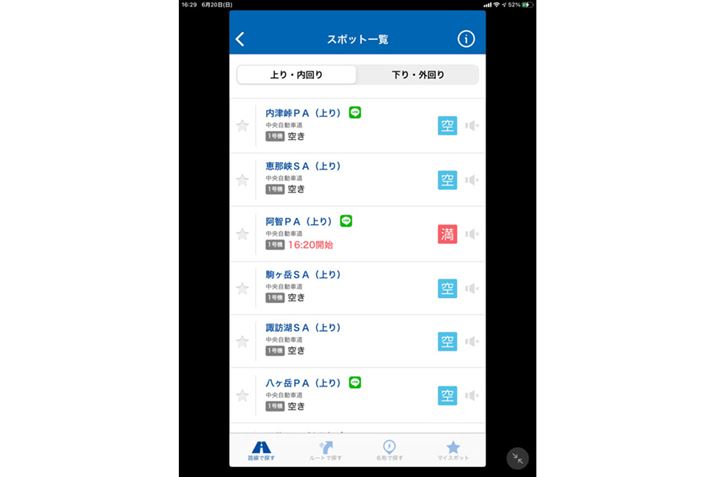Go back from the スポット一覧 screen
The height and width of the screenshot is (477, 715).
(240, 39)
